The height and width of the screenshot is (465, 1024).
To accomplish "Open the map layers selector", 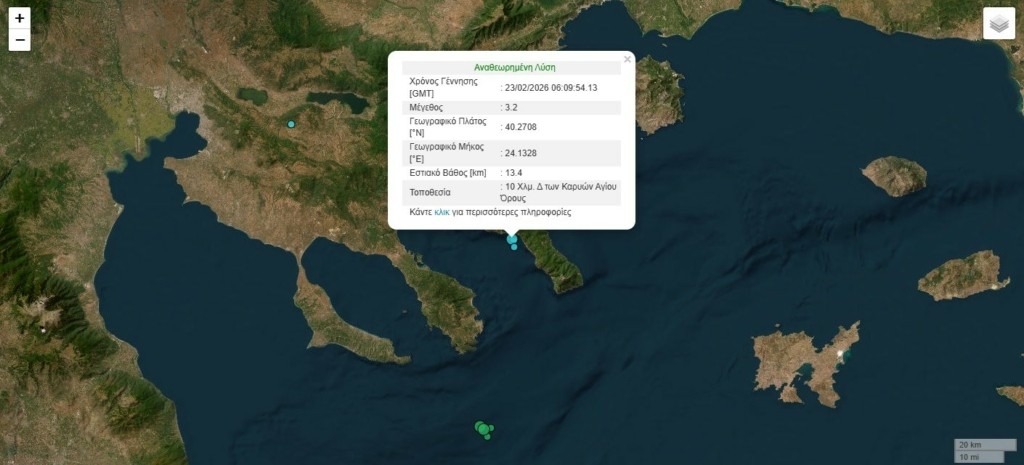I will (998, 23).
